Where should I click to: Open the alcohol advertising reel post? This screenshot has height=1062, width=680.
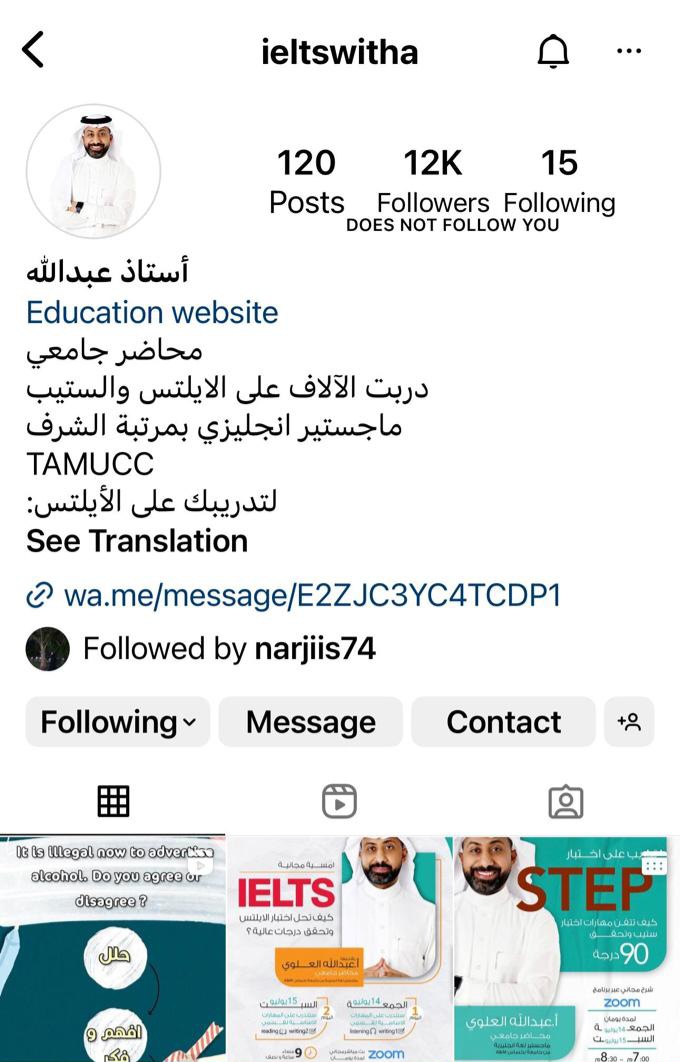click(x=112, y=948)
